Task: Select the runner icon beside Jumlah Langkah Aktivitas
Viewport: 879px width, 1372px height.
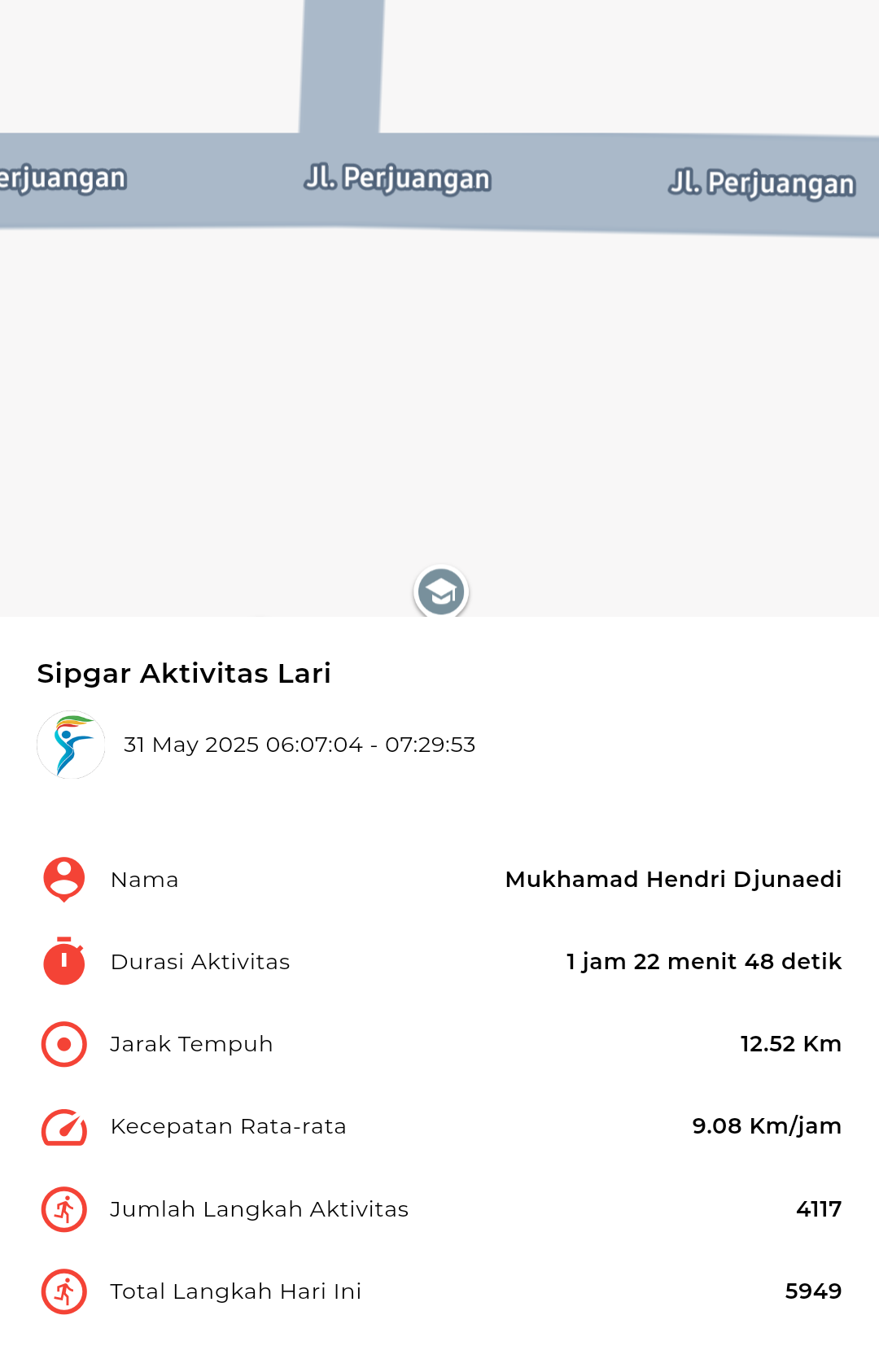Action: 64,1209
